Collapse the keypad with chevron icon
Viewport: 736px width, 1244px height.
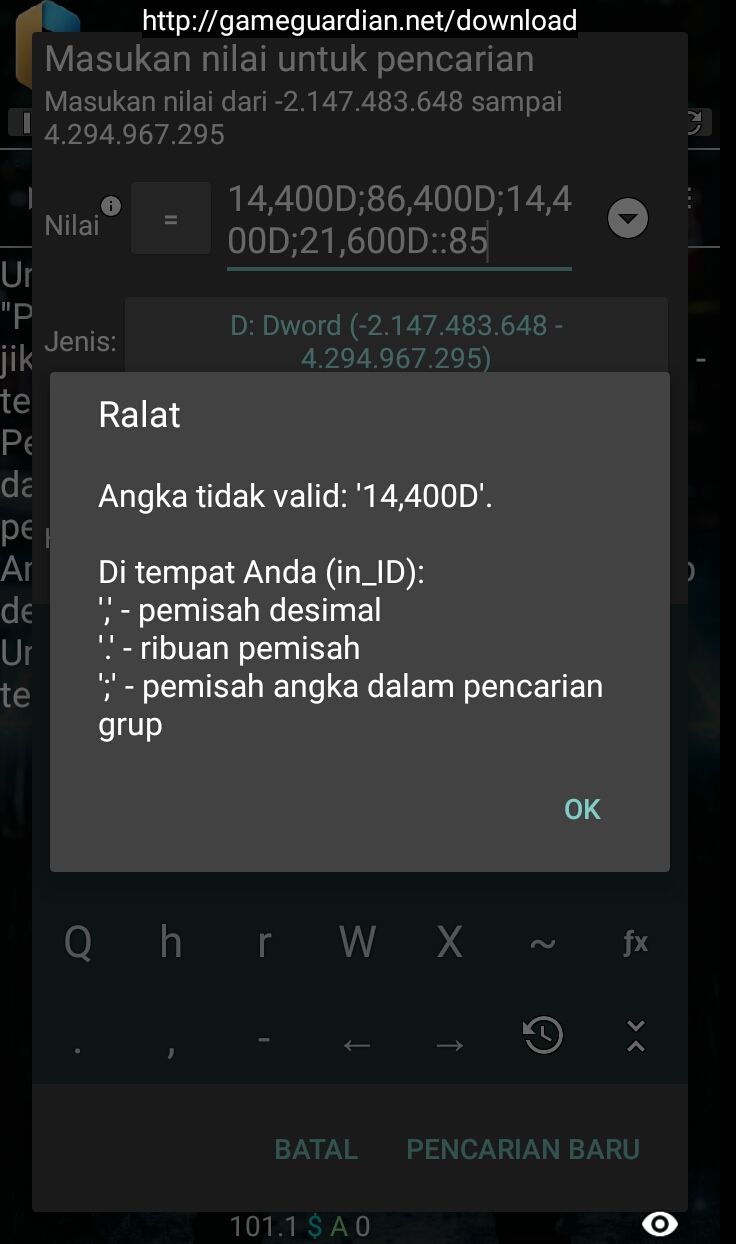click(635, 1036)
